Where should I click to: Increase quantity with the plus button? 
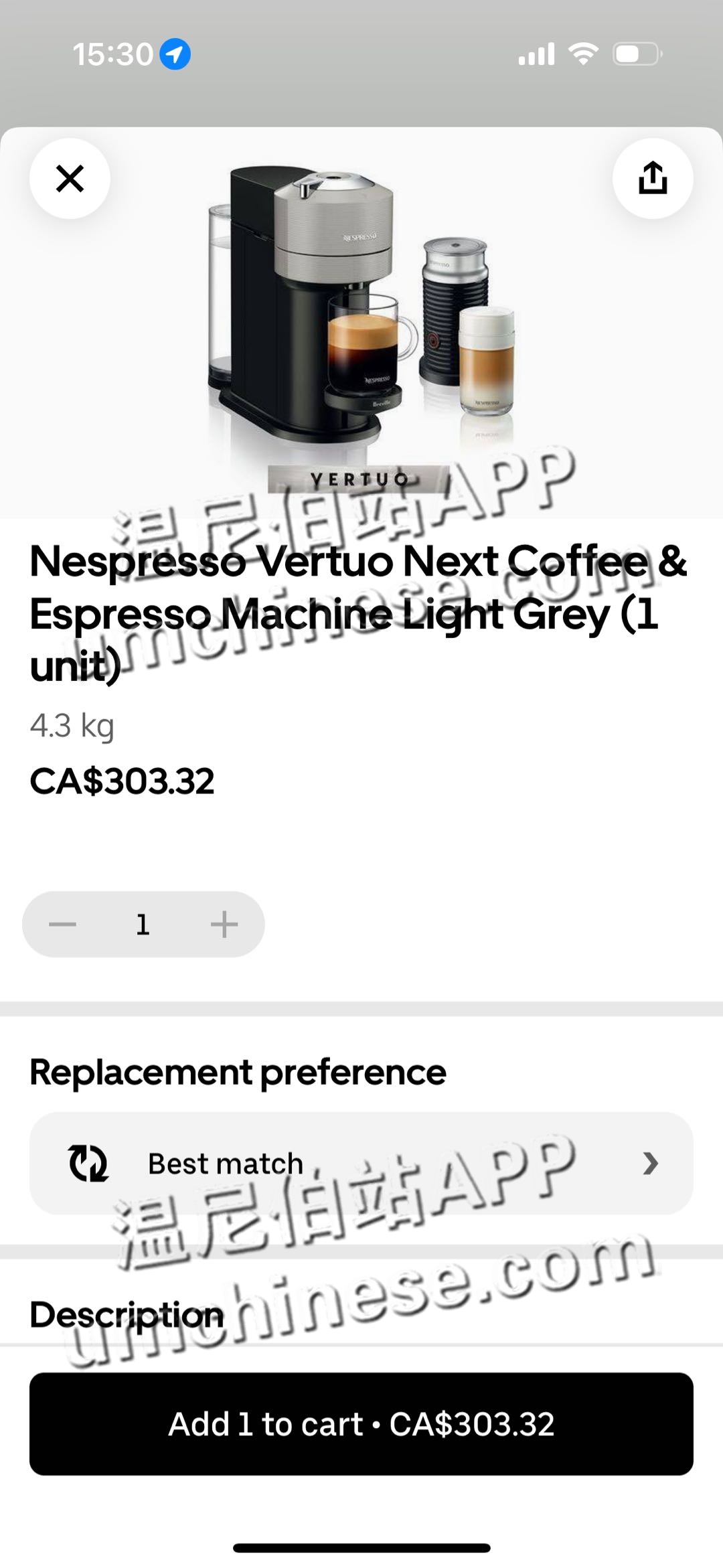[x=224, y=925]
